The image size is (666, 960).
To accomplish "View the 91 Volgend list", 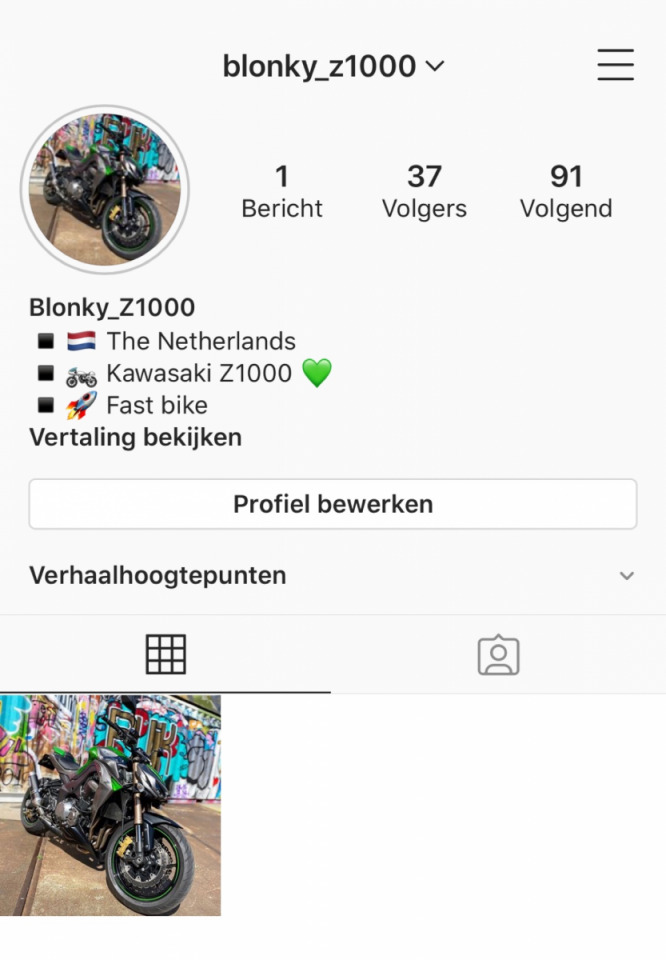I will tap(566, 191).
